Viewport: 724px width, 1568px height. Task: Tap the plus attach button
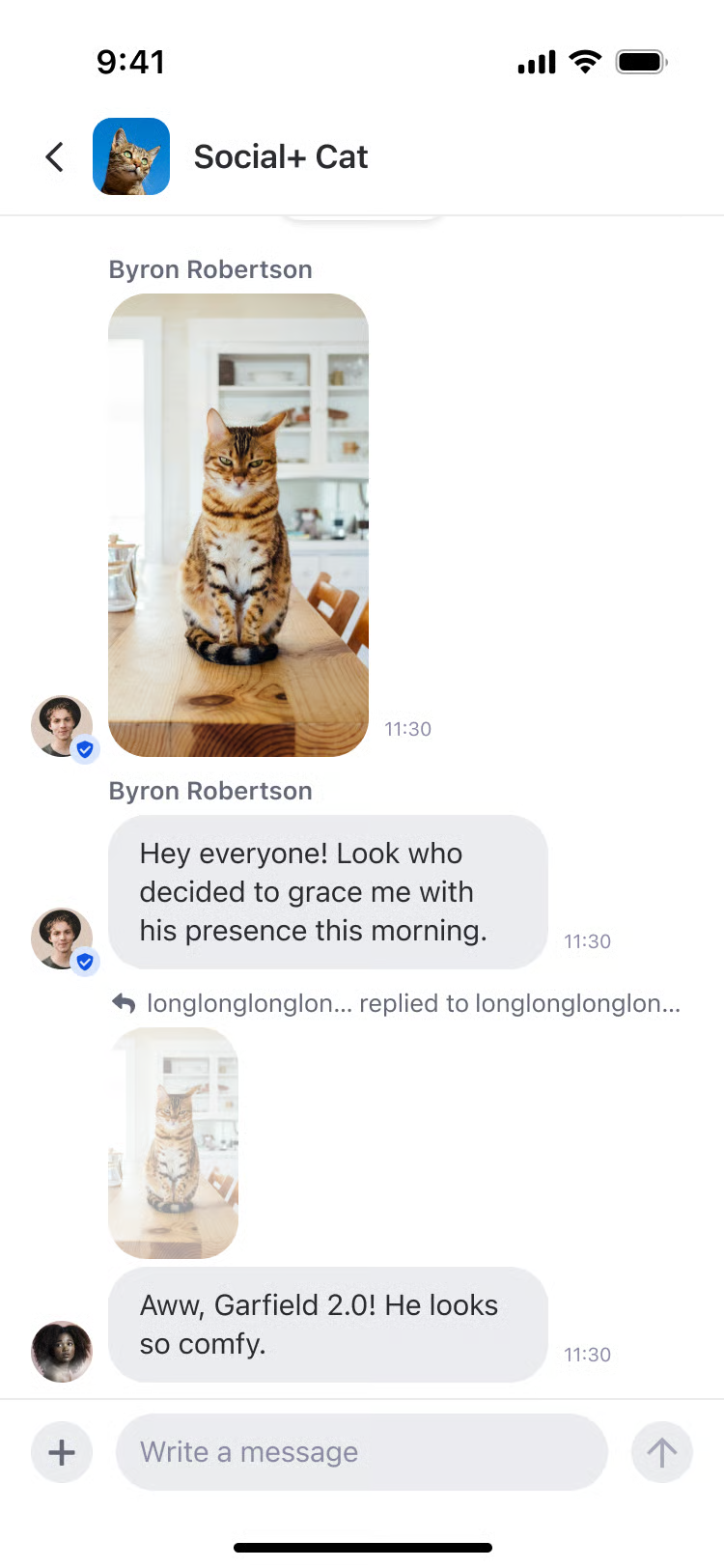(x=62, y=1452)
